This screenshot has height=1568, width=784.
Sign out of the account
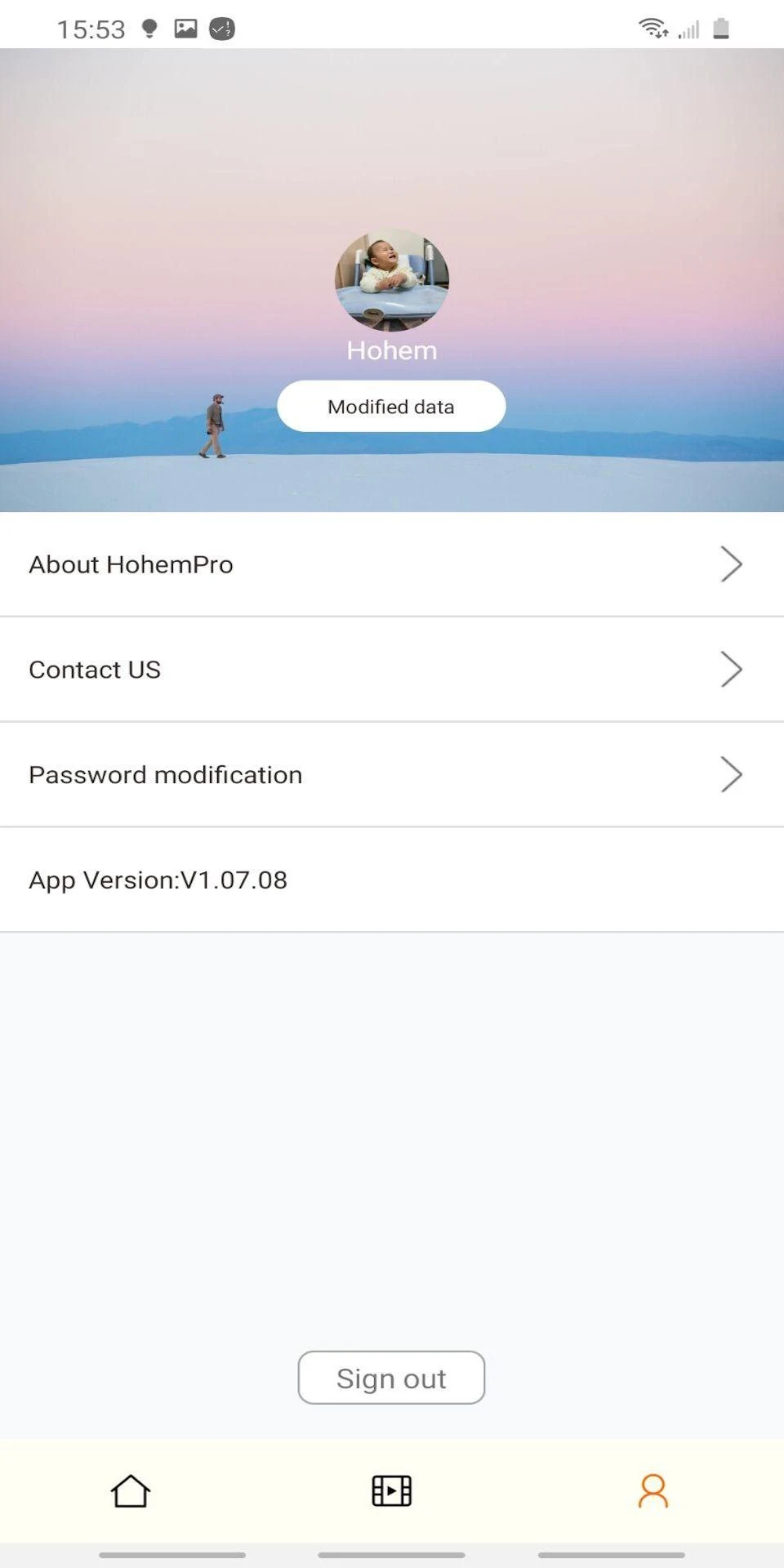tap(391, 1378)
